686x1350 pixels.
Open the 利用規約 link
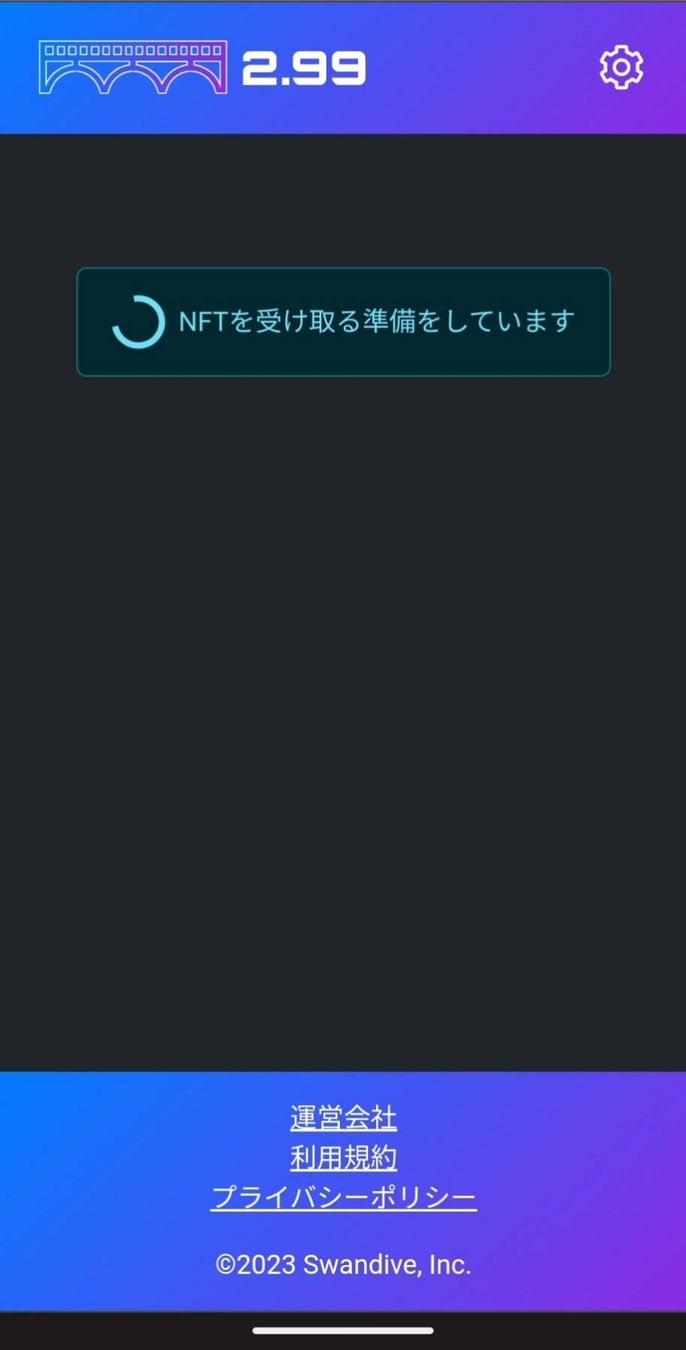point(343,1158)
